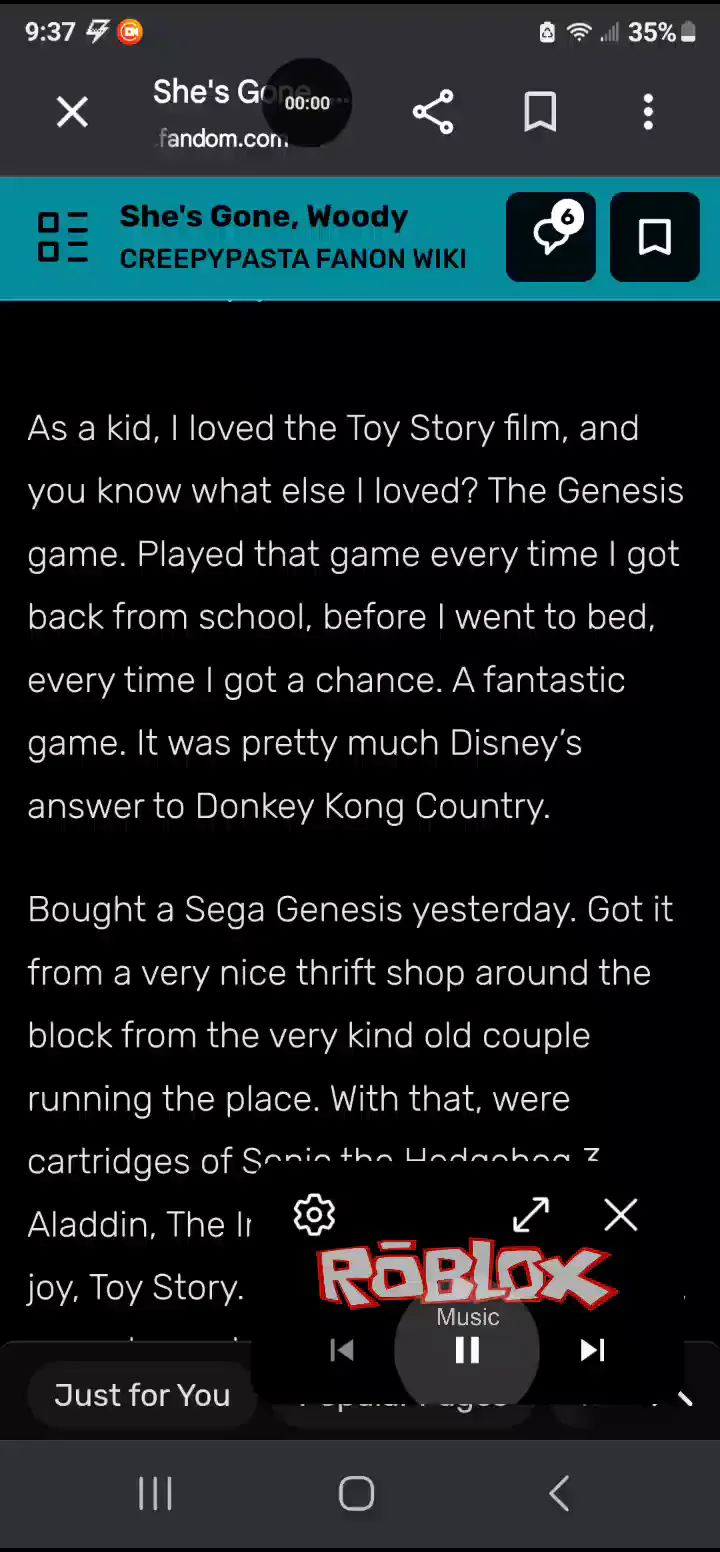
Task: Share this page link
Action: tap(432, 112)
